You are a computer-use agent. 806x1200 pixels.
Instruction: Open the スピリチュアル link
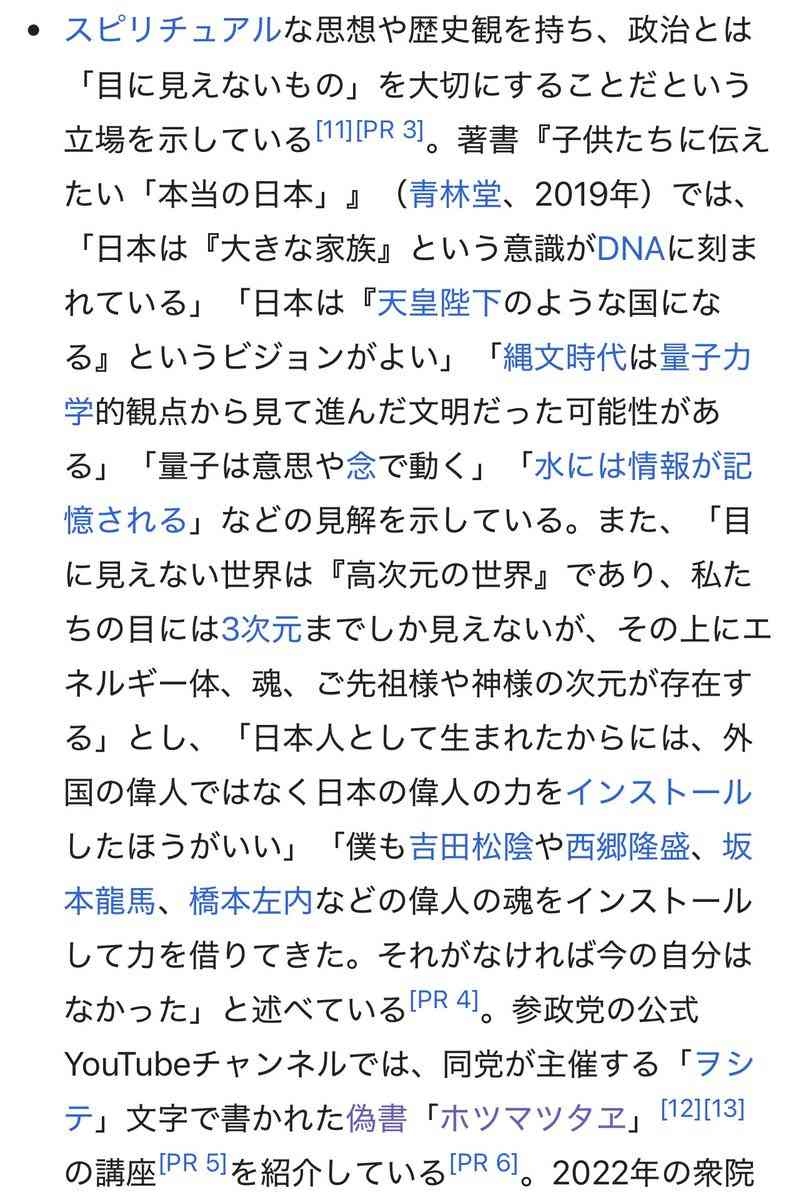[x=171, y=30]
